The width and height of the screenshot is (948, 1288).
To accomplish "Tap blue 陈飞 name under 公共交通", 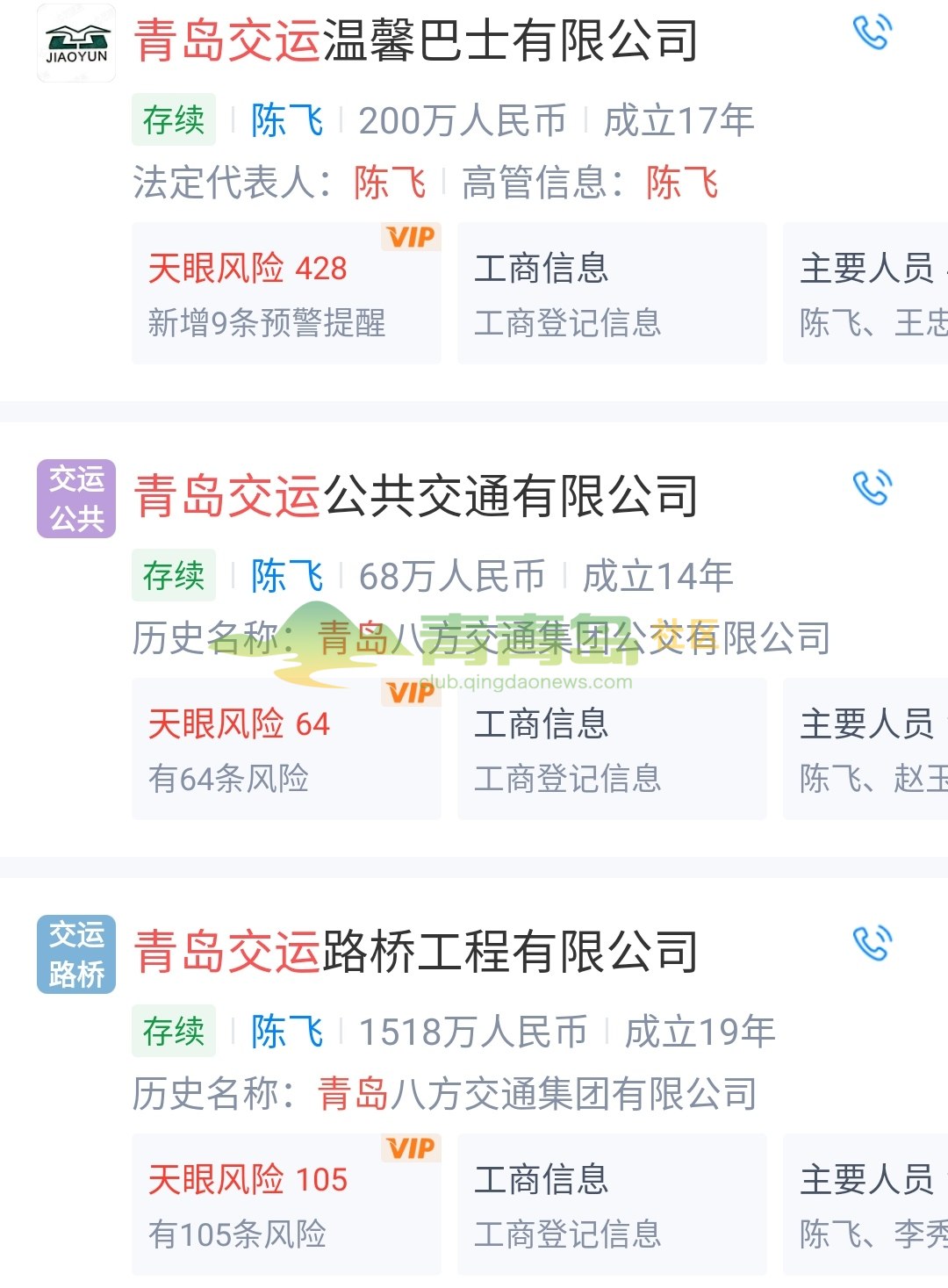I will click(x=287, y=576).
